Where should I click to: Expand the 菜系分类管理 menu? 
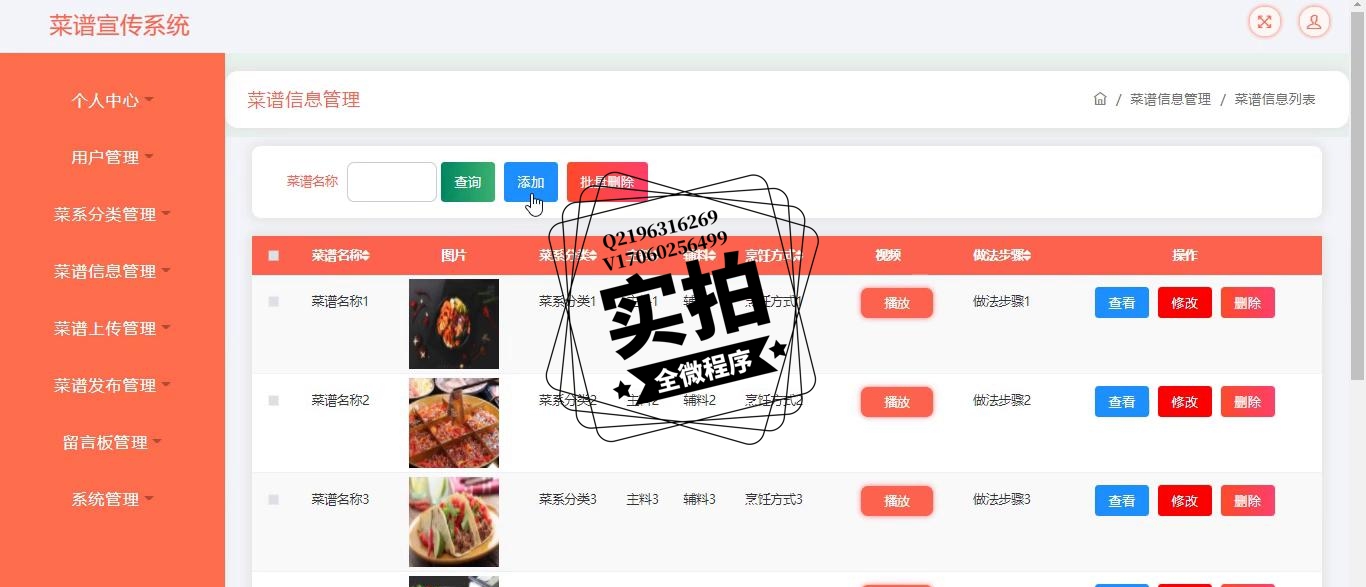coord(112,215)
